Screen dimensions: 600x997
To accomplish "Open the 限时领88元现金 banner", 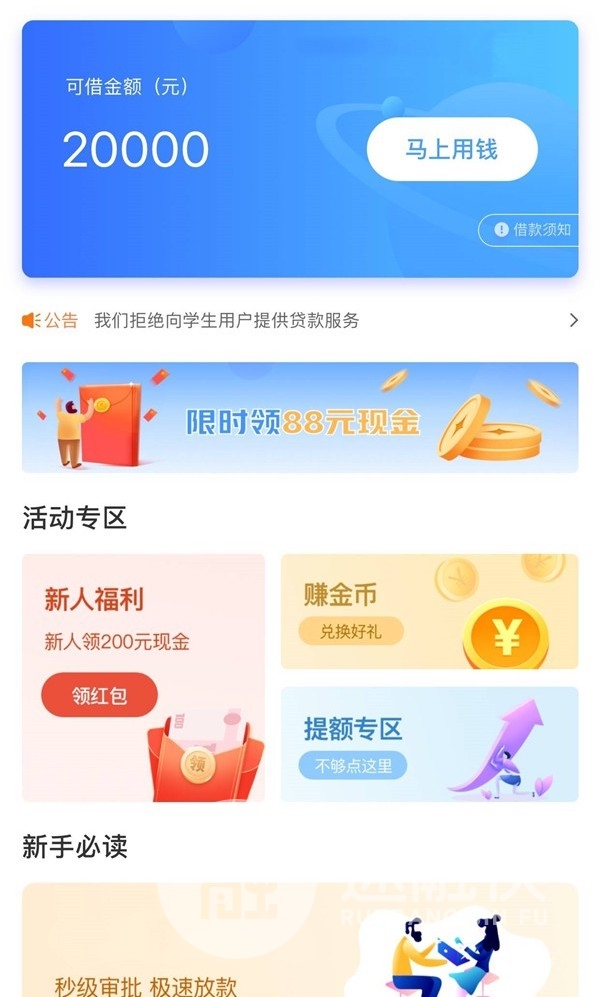I will (300, 418).
